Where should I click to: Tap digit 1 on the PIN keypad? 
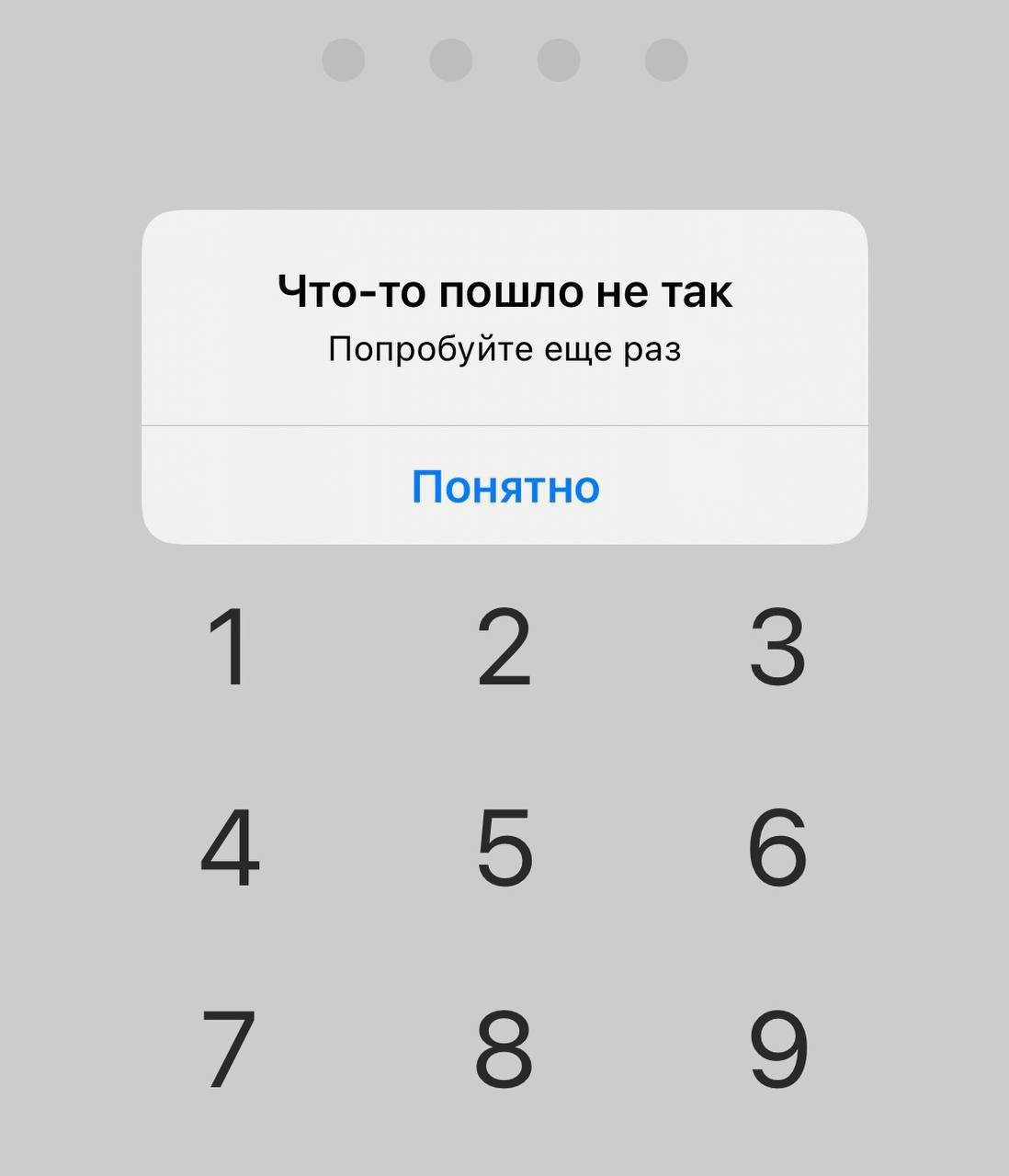229,647
